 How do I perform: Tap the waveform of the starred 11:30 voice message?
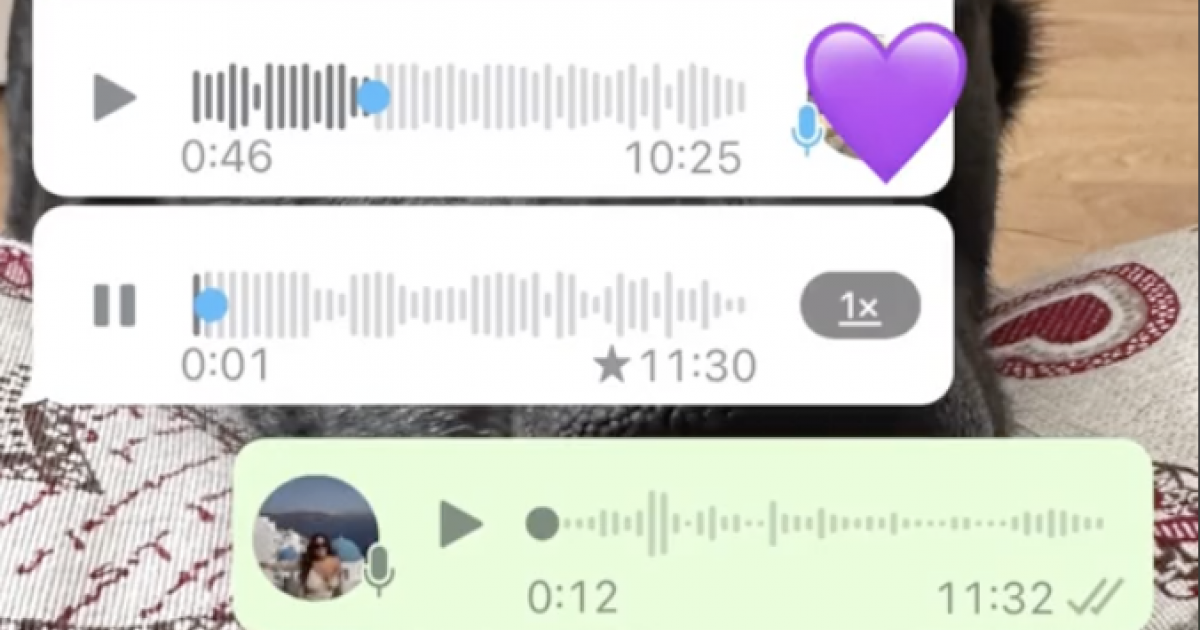click(470, 305)
